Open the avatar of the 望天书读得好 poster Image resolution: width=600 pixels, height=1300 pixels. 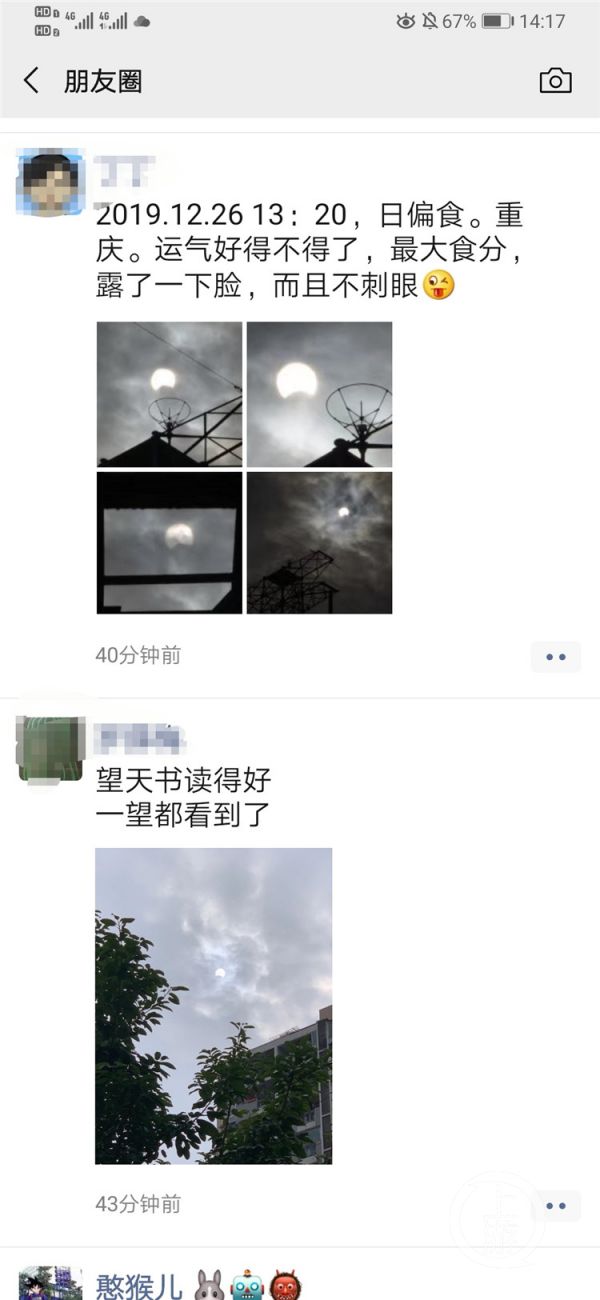[x=50, y=748]
